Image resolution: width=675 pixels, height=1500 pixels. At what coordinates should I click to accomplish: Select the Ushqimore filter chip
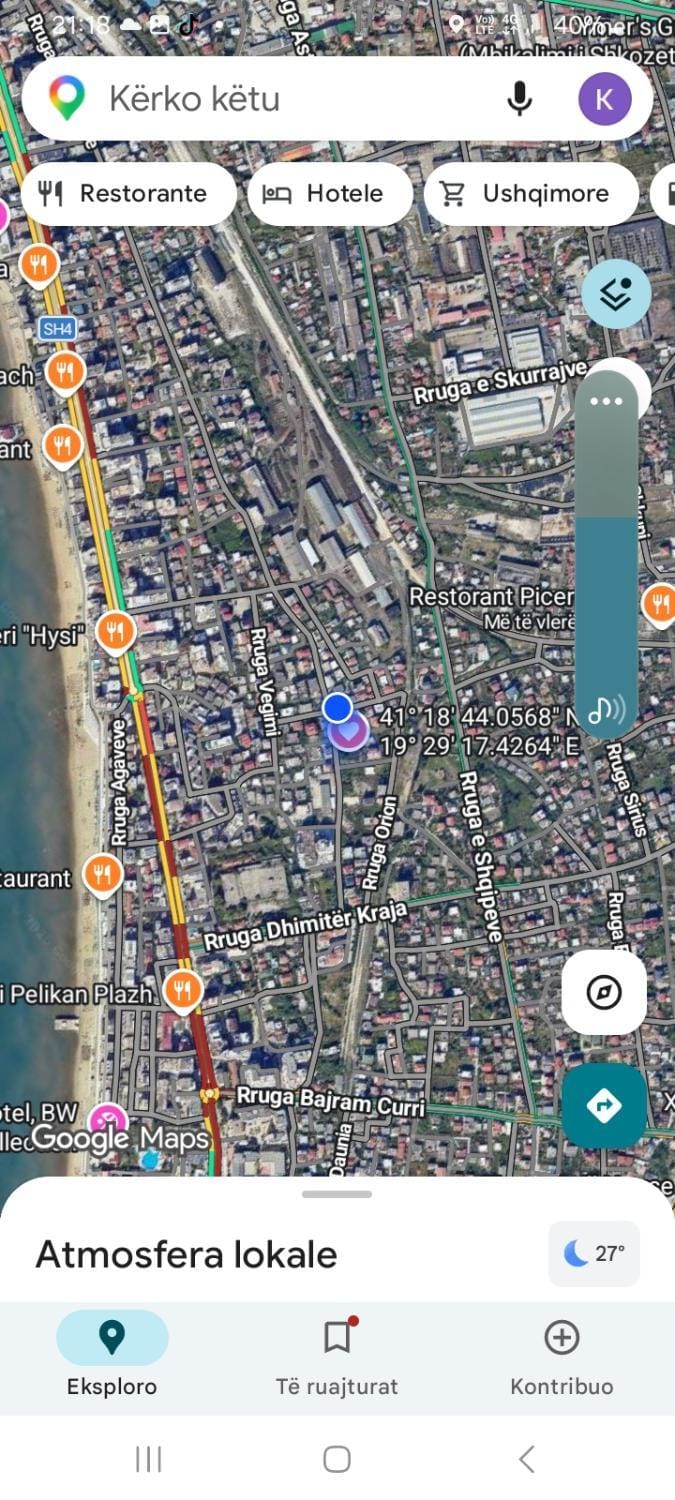[531, 194]
